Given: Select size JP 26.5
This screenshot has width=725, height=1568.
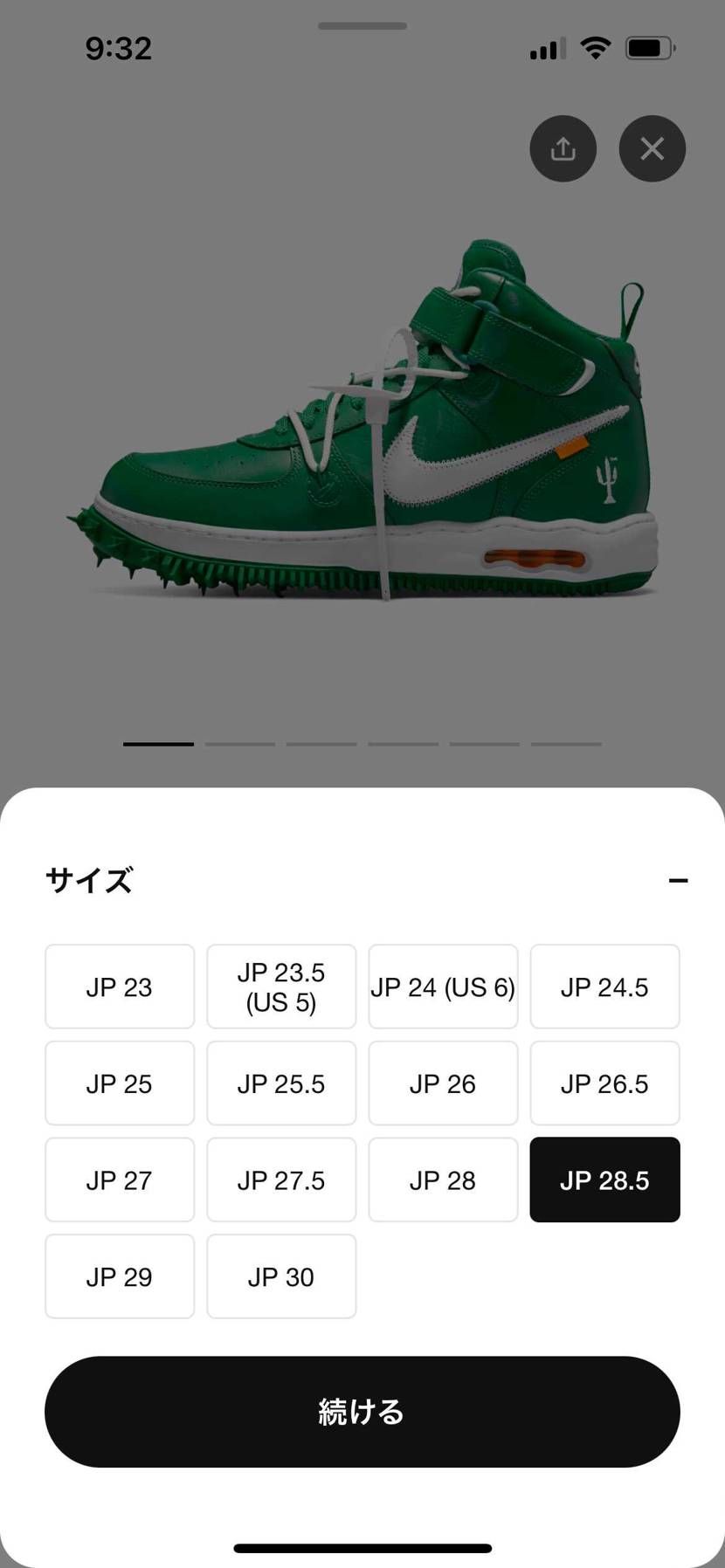Looking at the screenshot, I should [x=604, y=1083].
